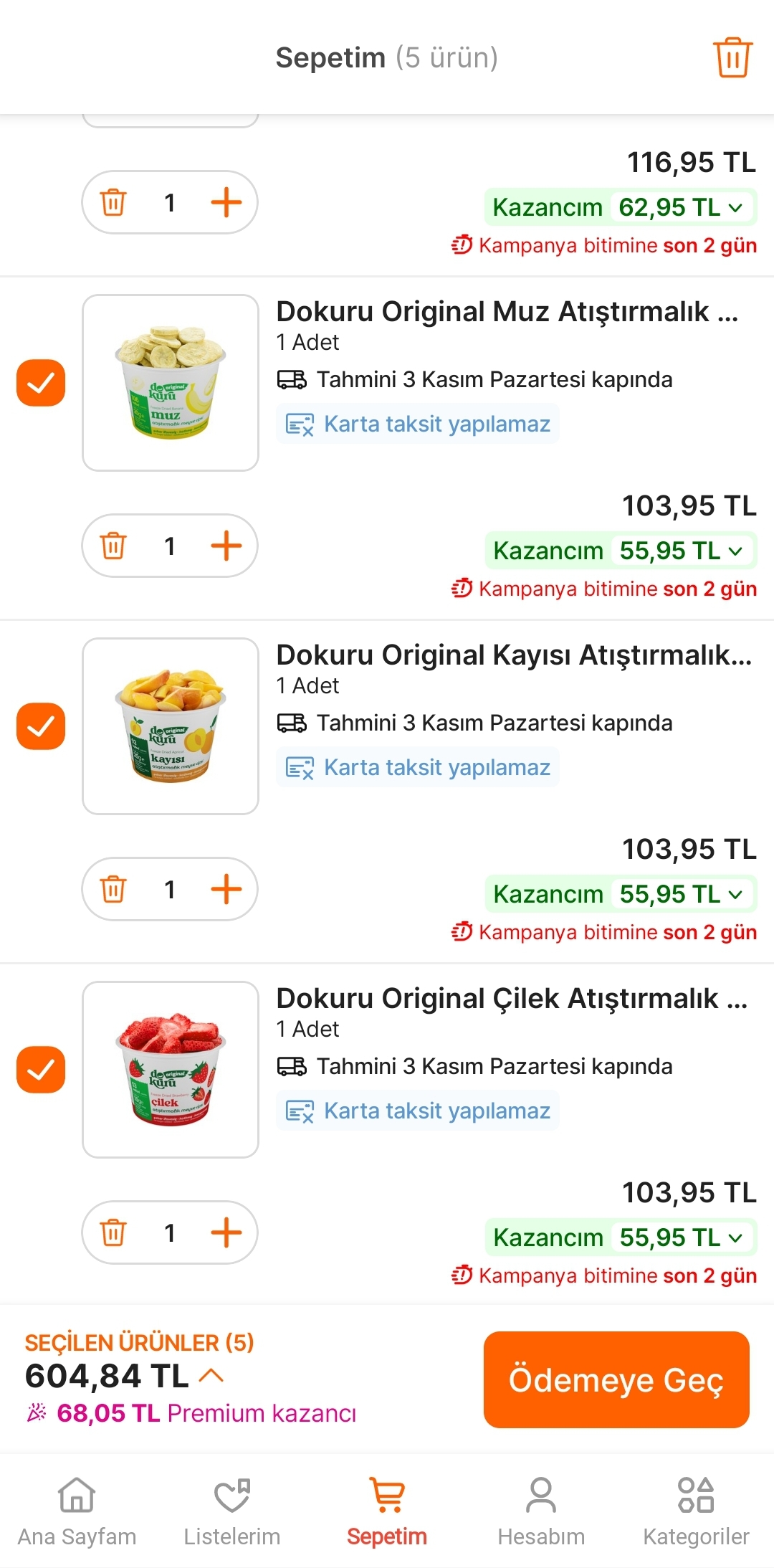Remove the Muz snack from the cart
This screenshot has height=1568, width=774.
[x=113, y=546]
